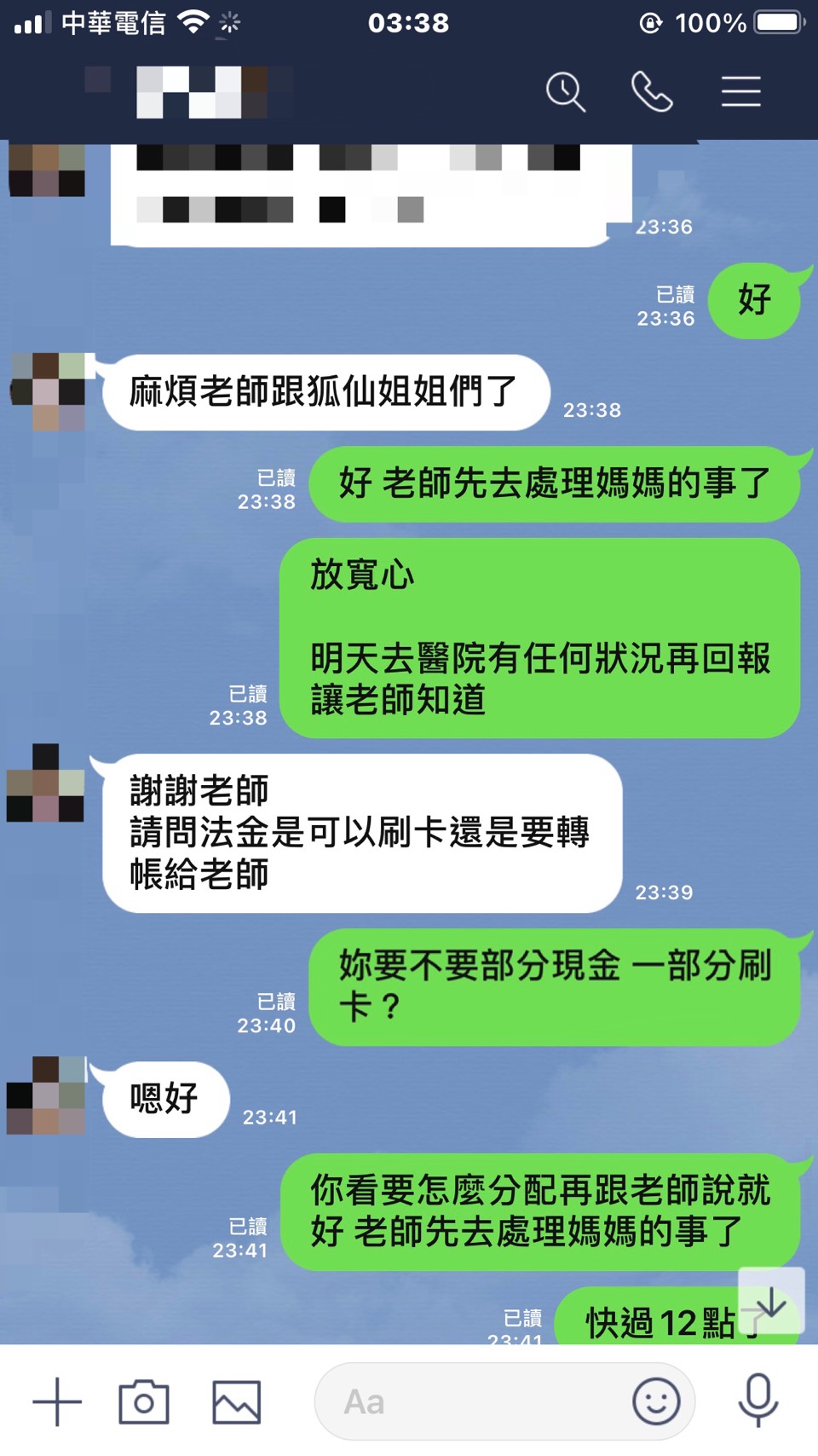Open the camera to take photo
The image size is (818, 1456).
pos(144,1401)
